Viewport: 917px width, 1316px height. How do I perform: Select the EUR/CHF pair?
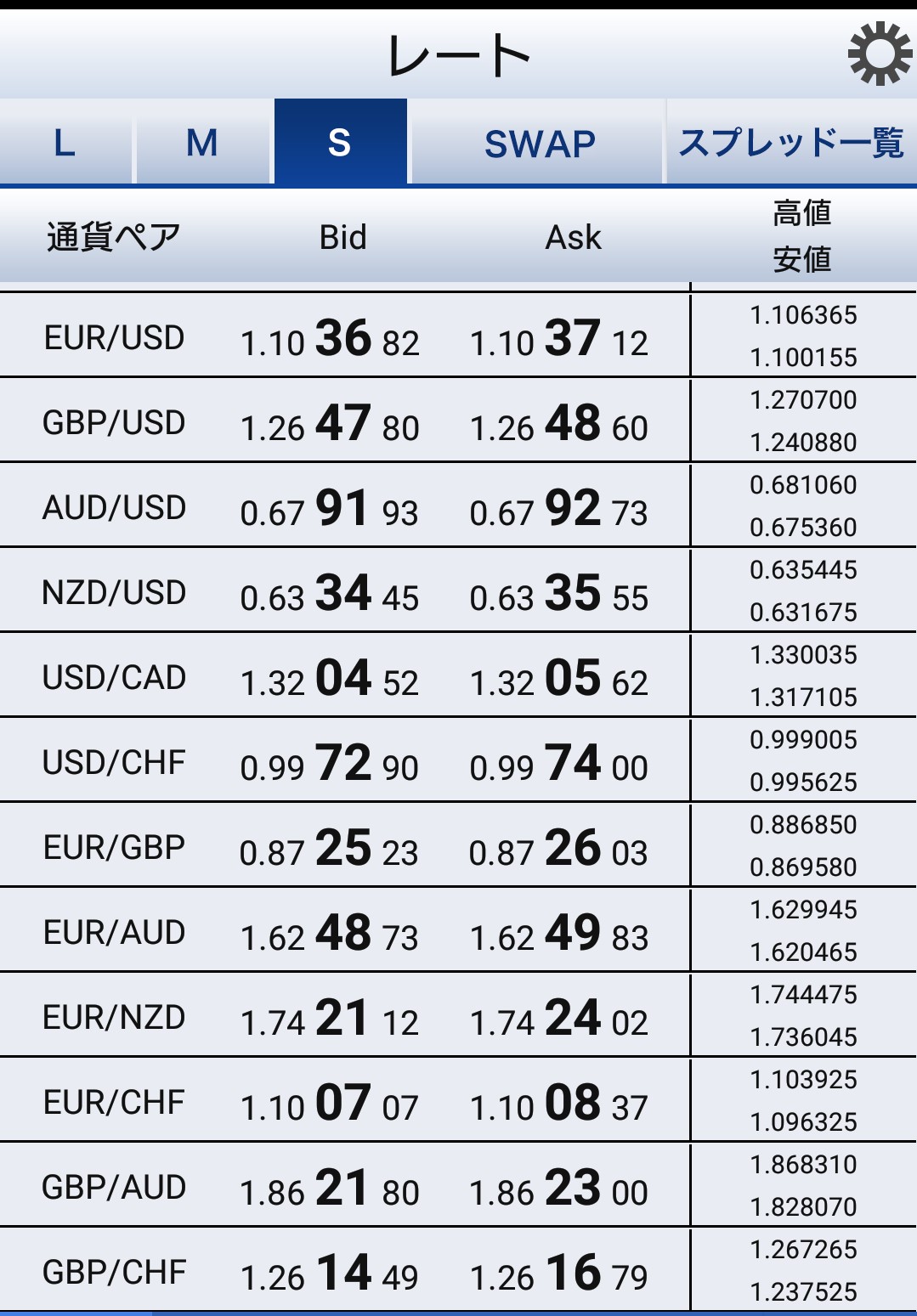(114, 1102)
